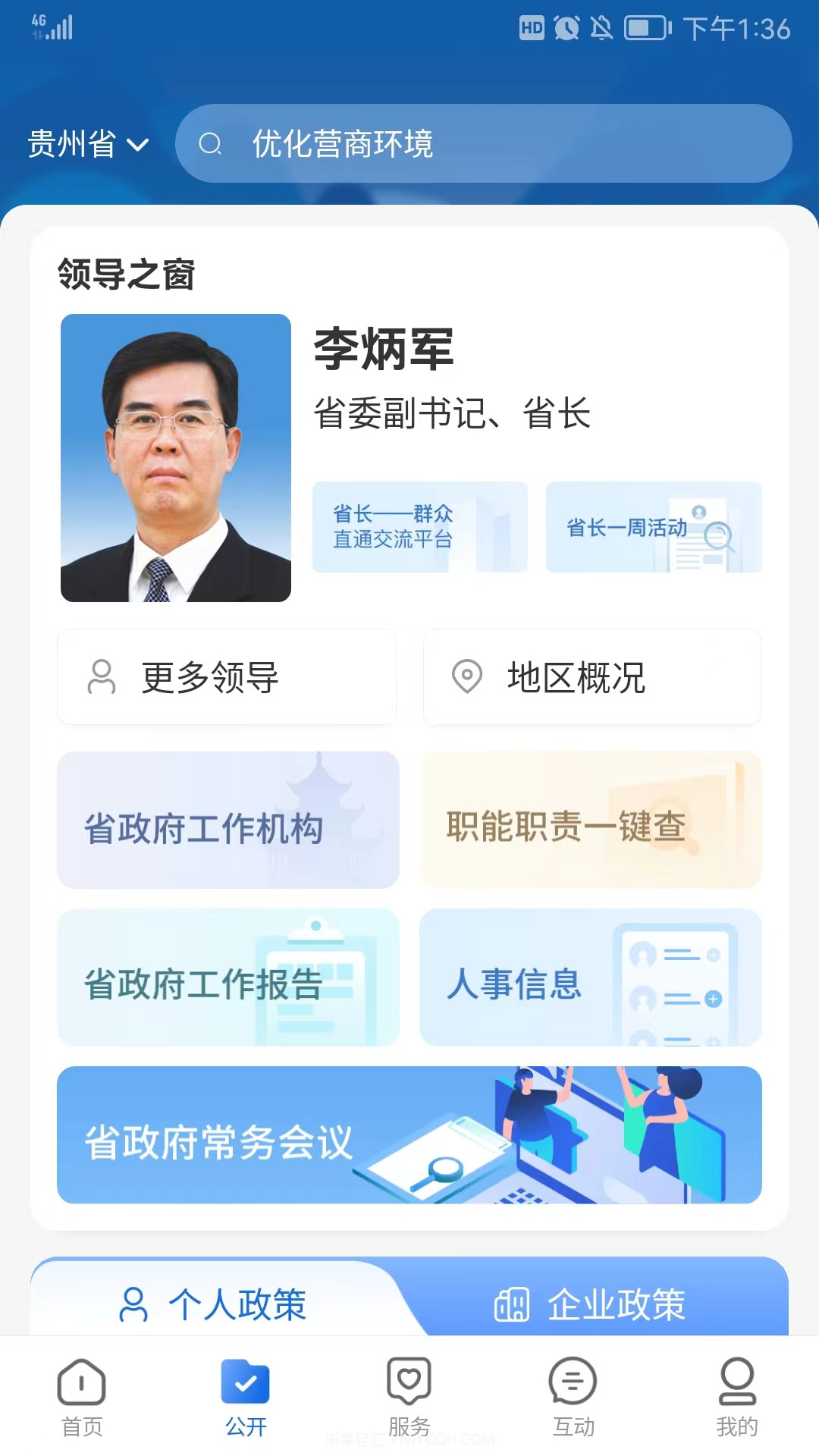
Task: Tap the person icon next to 更多领导
Action: click(102, 676)
